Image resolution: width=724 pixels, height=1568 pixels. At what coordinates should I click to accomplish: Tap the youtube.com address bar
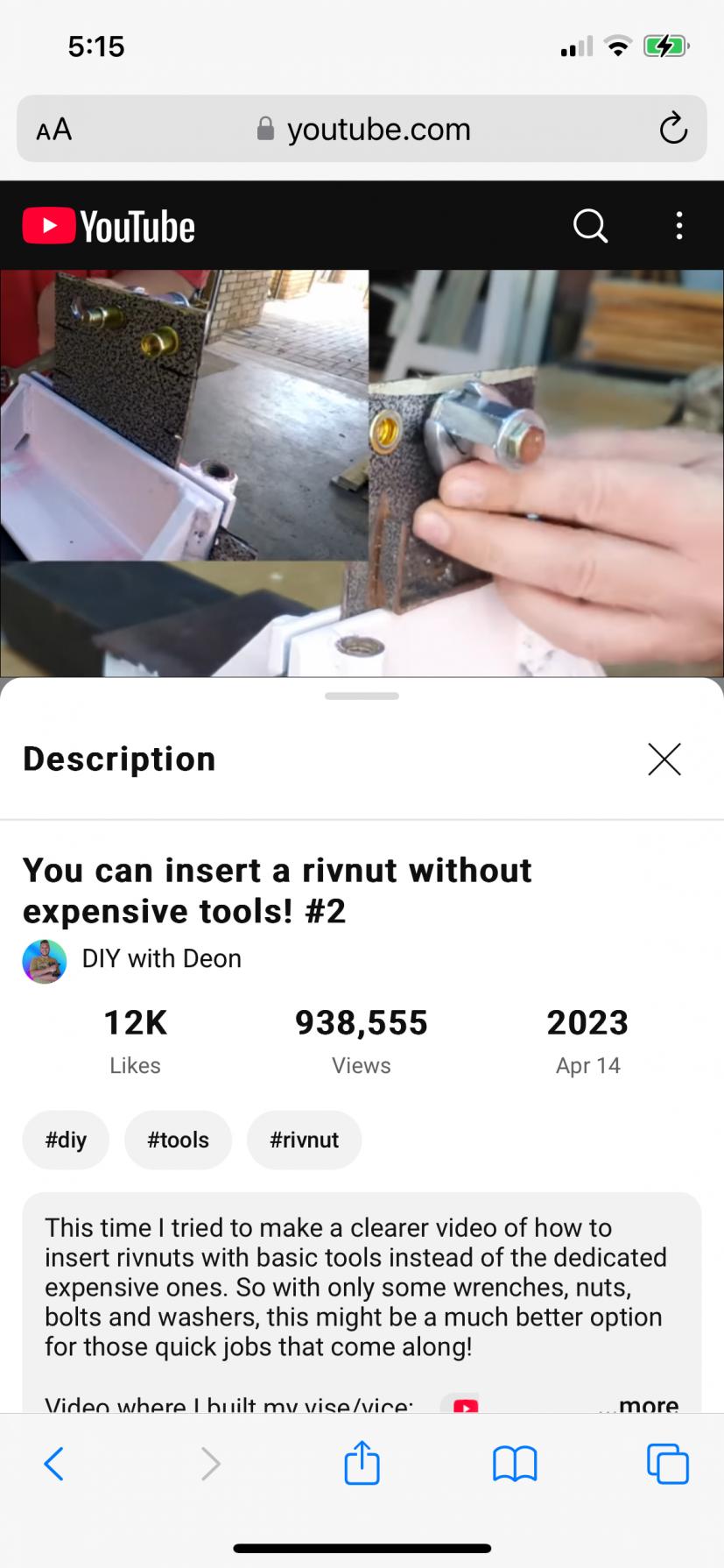click(x=362, y=129)
